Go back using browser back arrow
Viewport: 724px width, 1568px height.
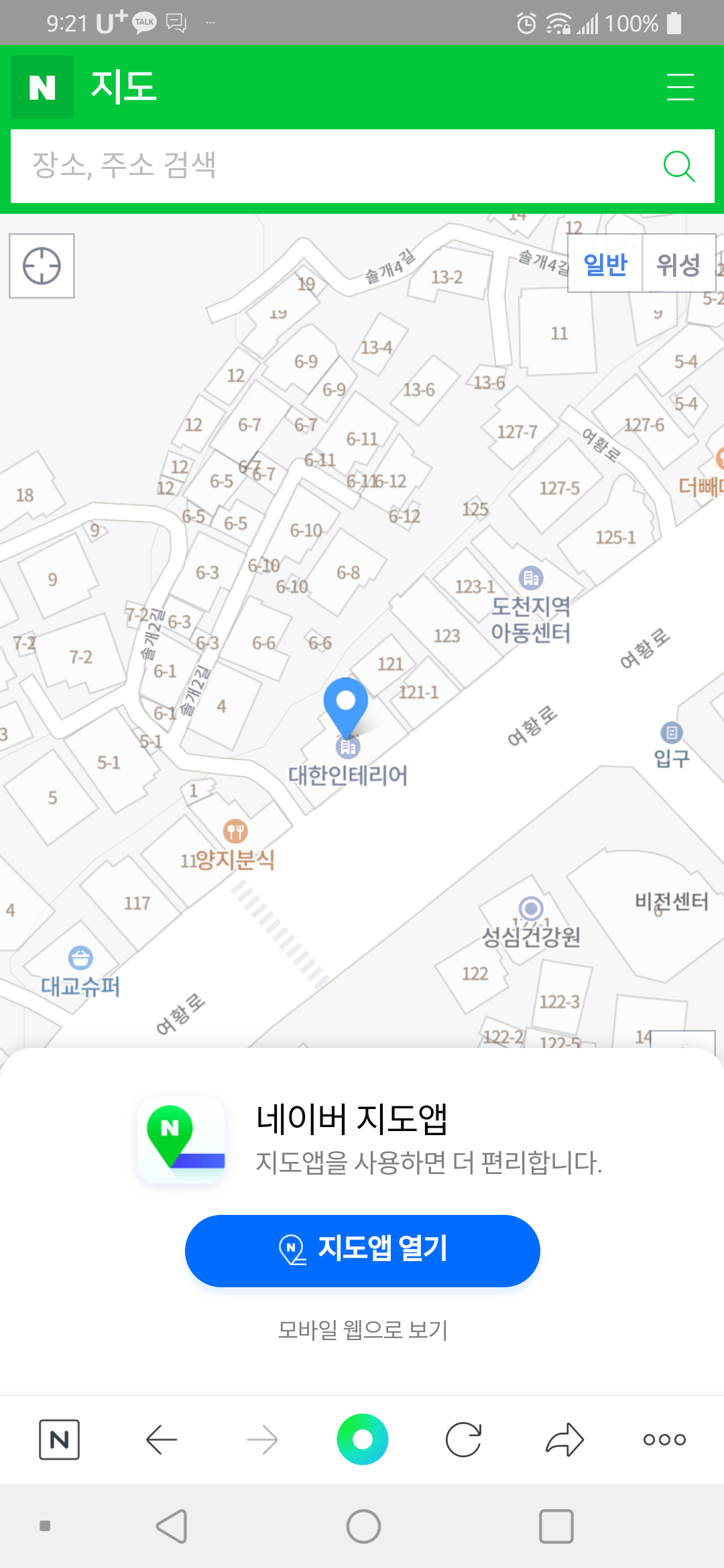pos(161,1439)
